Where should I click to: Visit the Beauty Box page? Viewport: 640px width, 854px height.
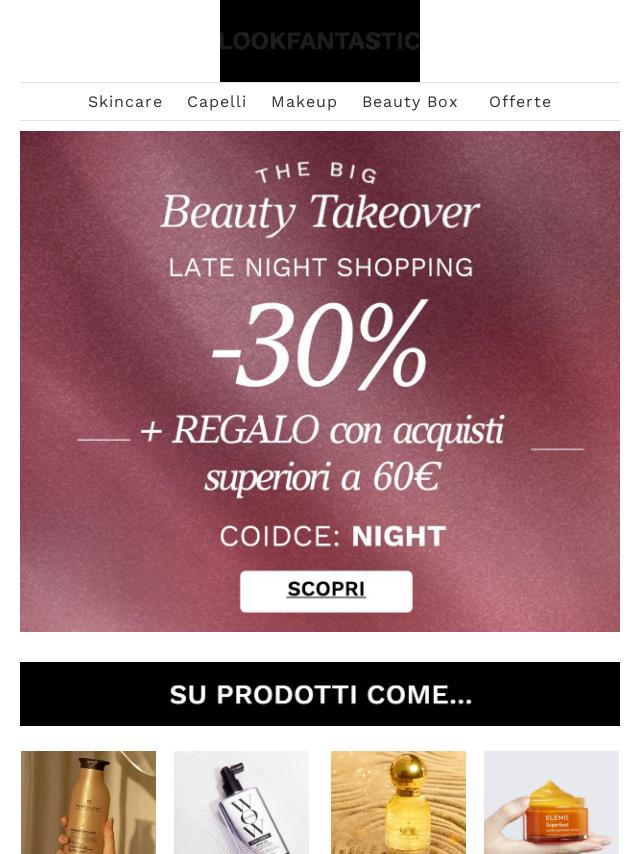[409, 102]
